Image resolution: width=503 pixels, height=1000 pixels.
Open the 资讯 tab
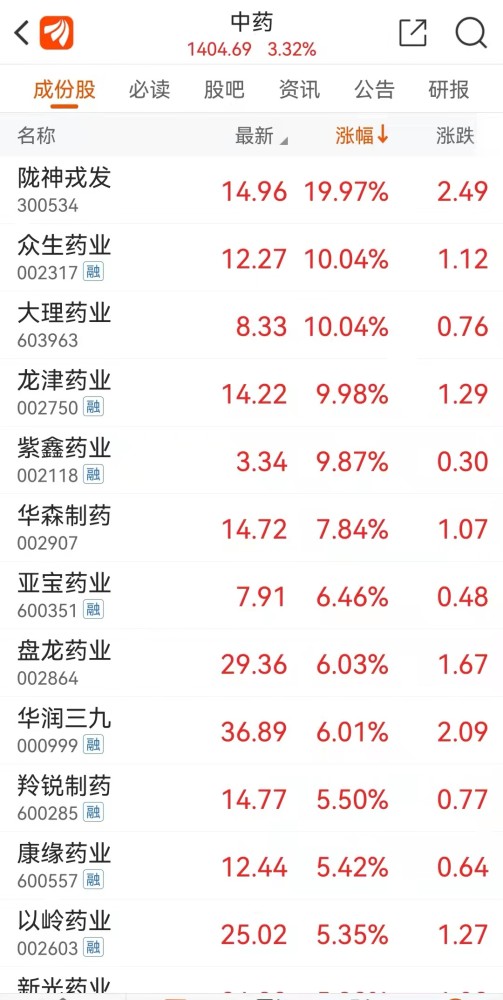point(299,89)
